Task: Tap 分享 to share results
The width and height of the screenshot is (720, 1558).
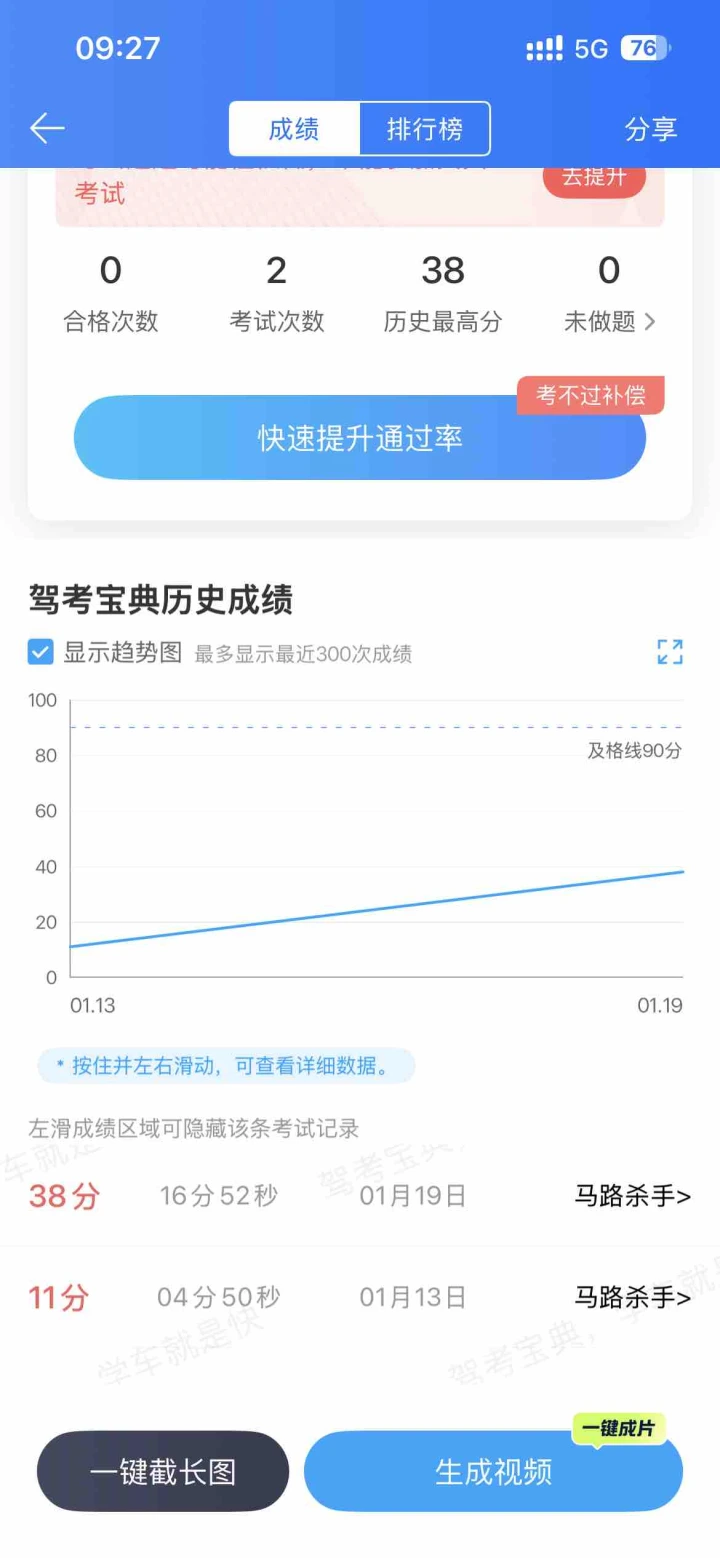Action: [650, 129]
